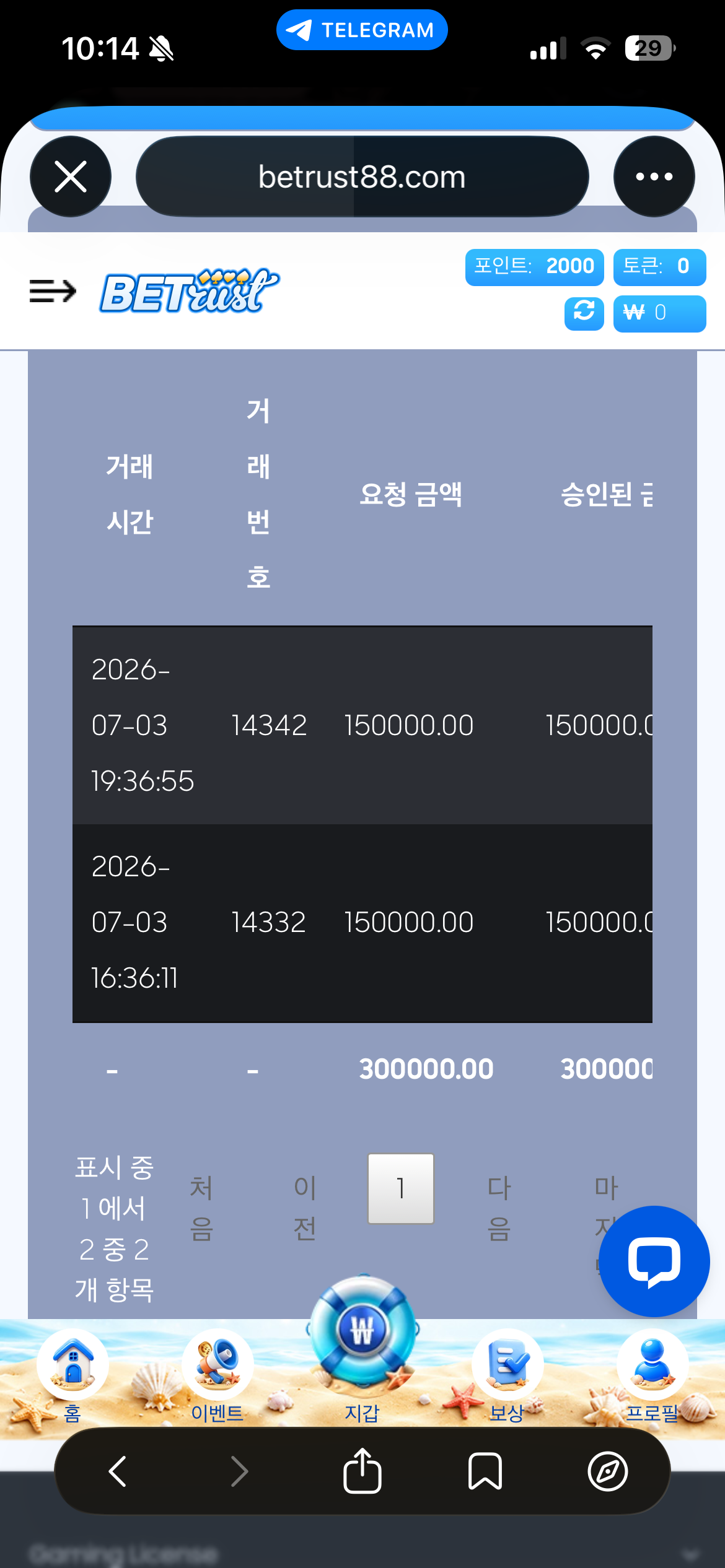Open the side drawer menu
This screenshot has height=1568, width=725.
coord(53,290)
